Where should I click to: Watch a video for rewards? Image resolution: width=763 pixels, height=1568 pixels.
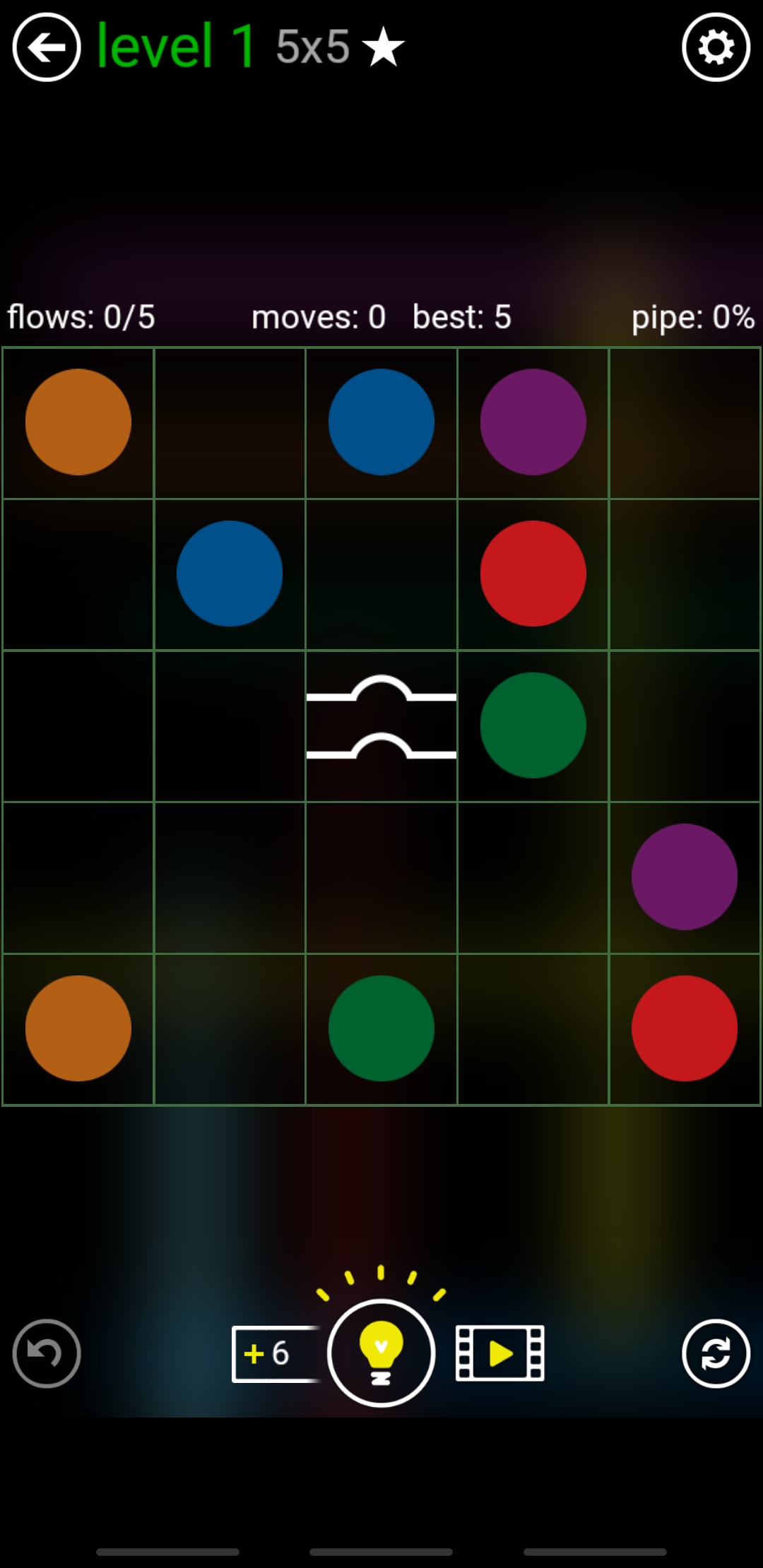(499, 1353)
